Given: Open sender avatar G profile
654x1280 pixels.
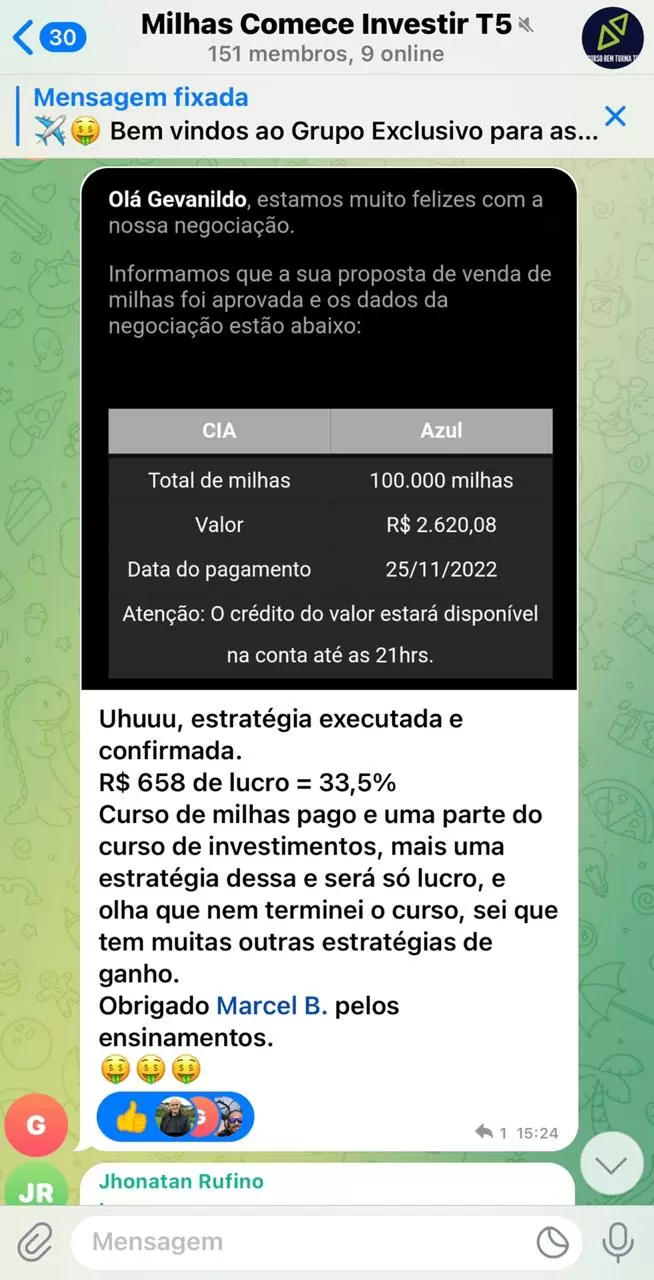Looking at the screenshot, I should [x=36, y=1125].
